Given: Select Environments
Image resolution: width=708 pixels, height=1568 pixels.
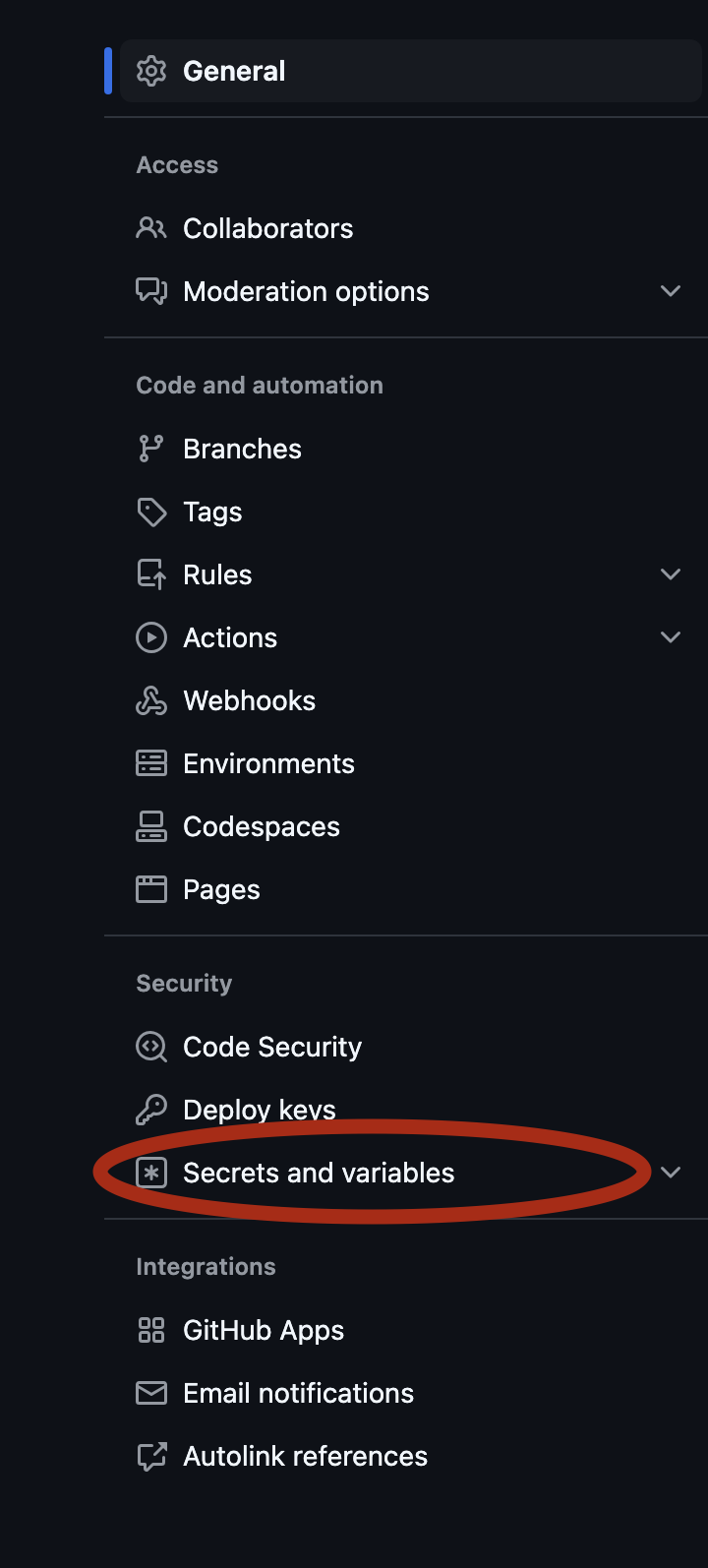Looking at the screenshot, I should pos(410,763).
